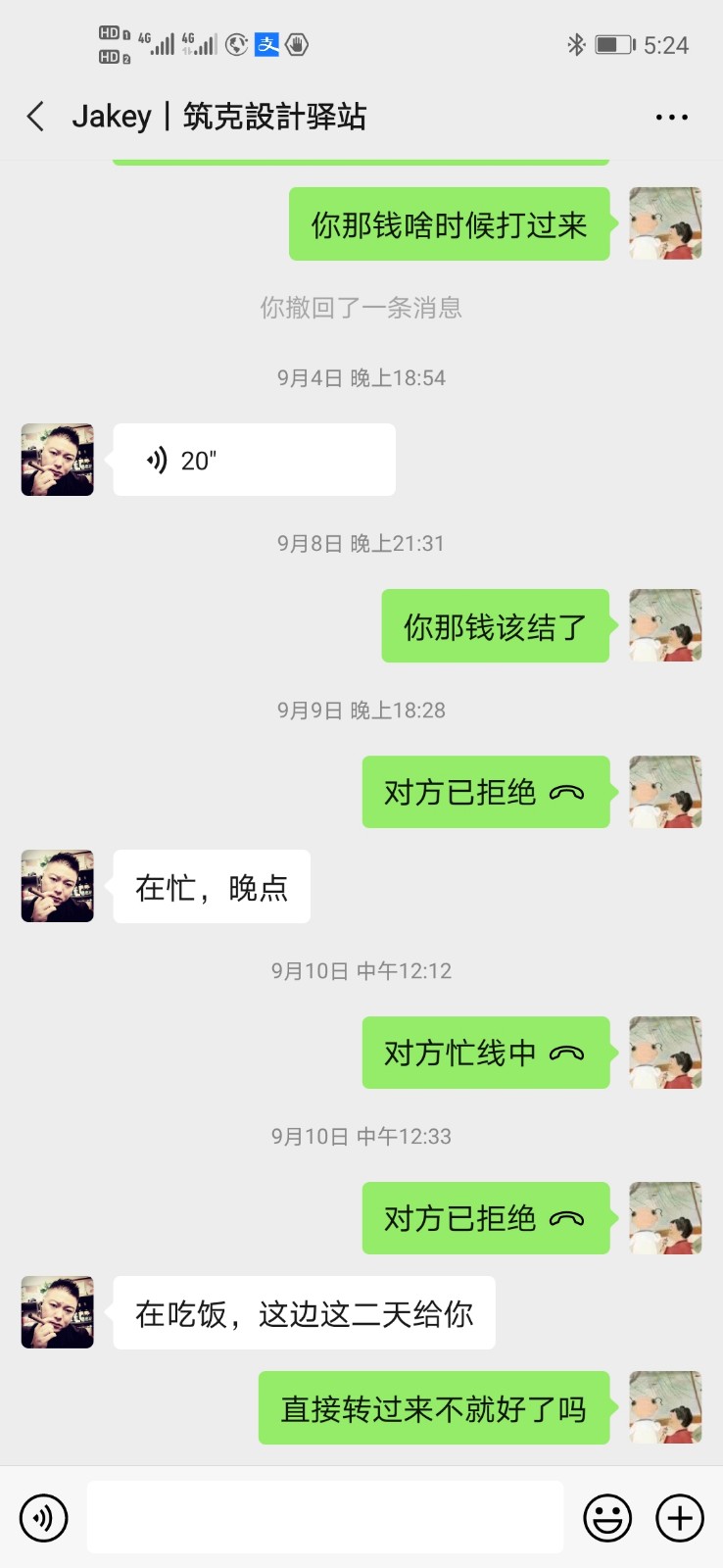Focus the message text input field
Screen dimensions: 723x1568
click(324, 1518)
